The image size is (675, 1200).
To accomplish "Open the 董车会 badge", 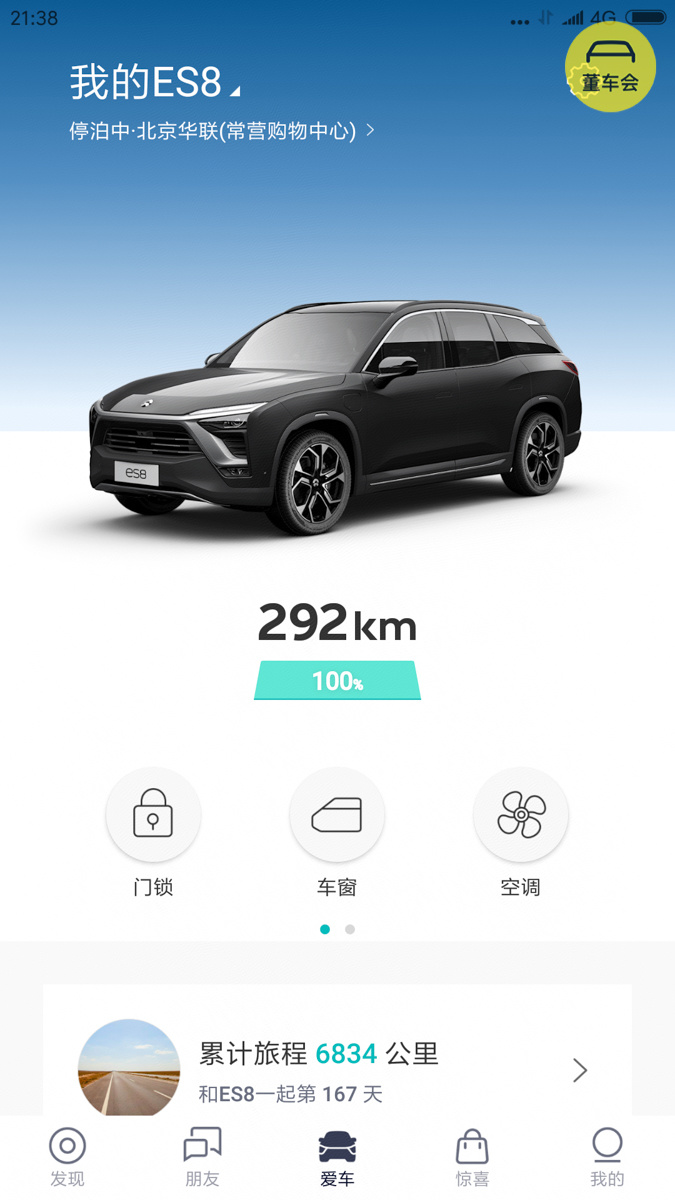I will click(610, 68).
